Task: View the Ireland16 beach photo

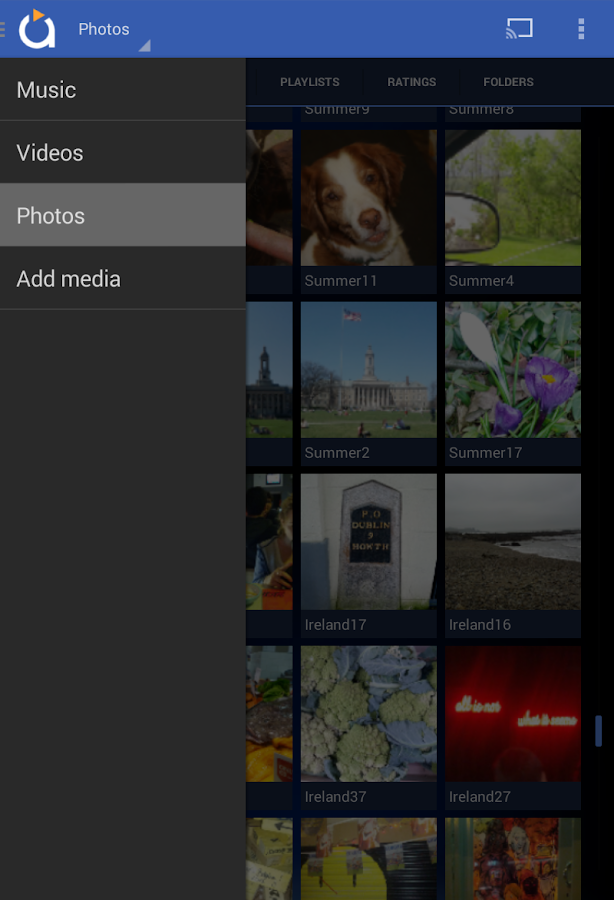Action: click(x=512, y=542)
